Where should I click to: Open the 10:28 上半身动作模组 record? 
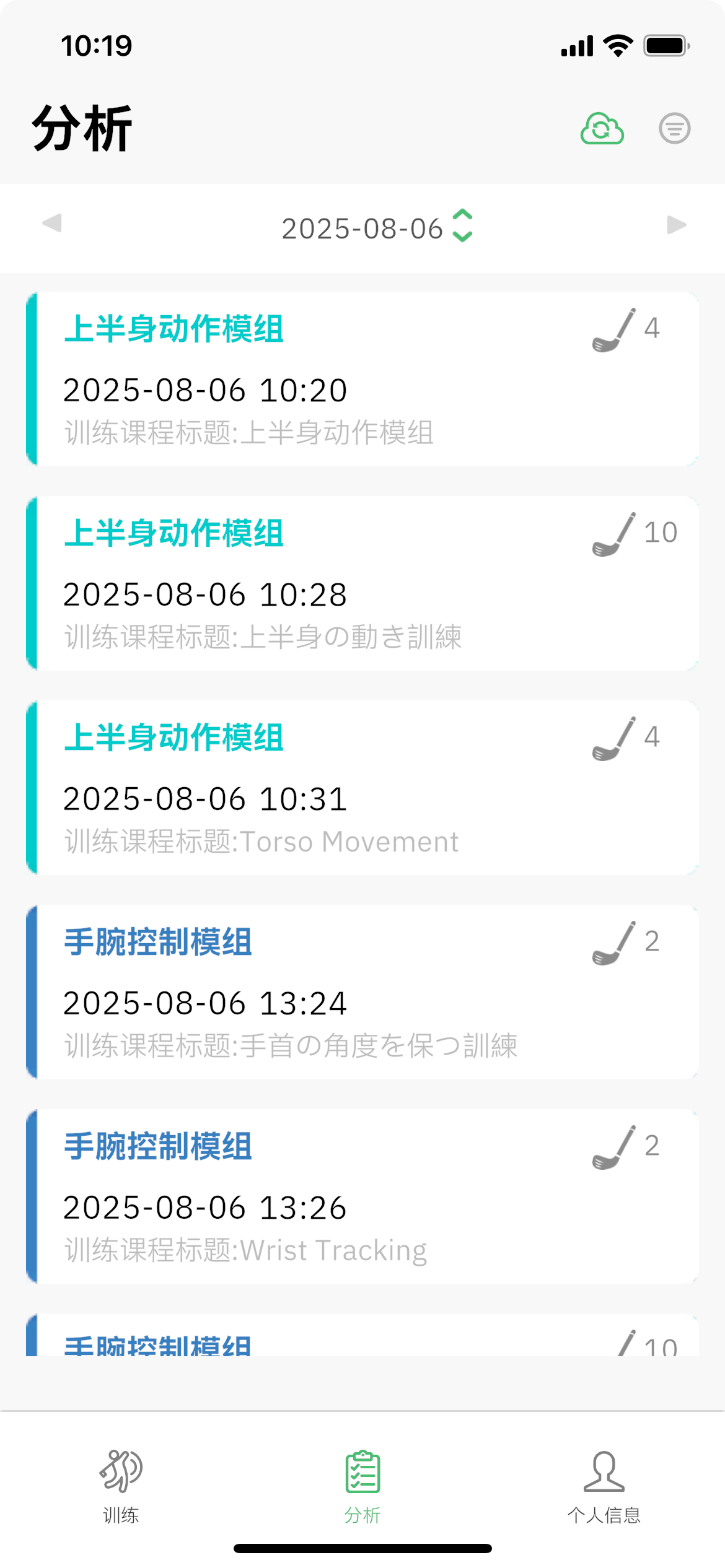[362, 583]
